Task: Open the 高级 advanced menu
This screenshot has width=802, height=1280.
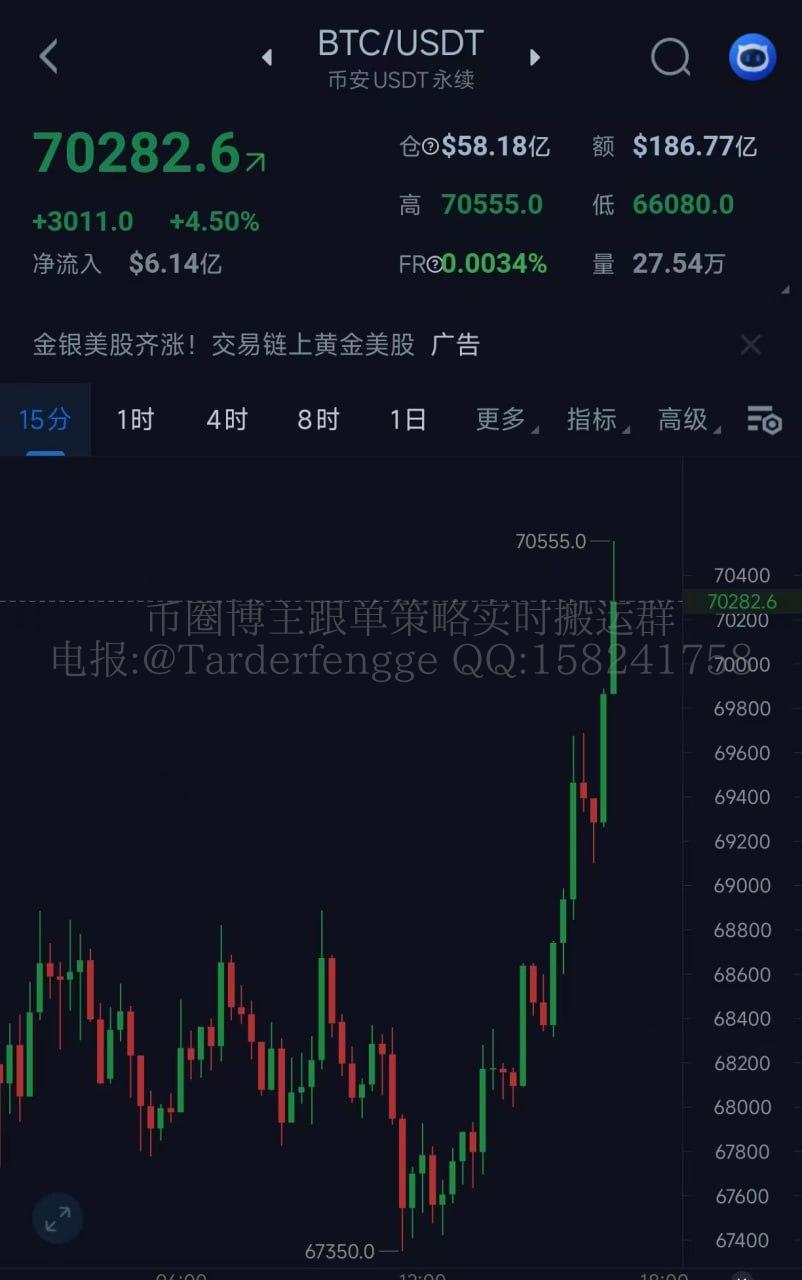Action: click(686, 420)
